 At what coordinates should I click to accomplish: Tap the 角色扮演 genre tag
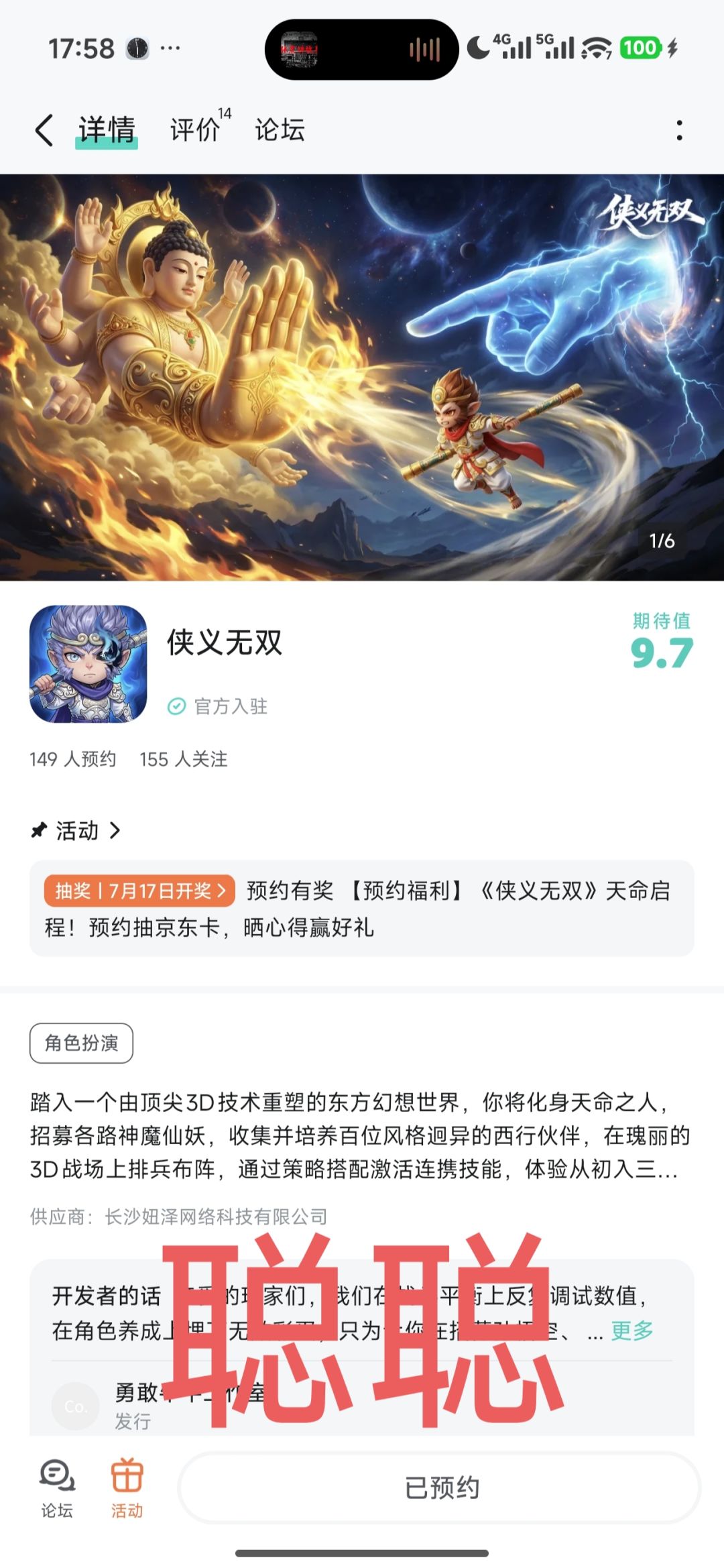[x=81, y=1043]
